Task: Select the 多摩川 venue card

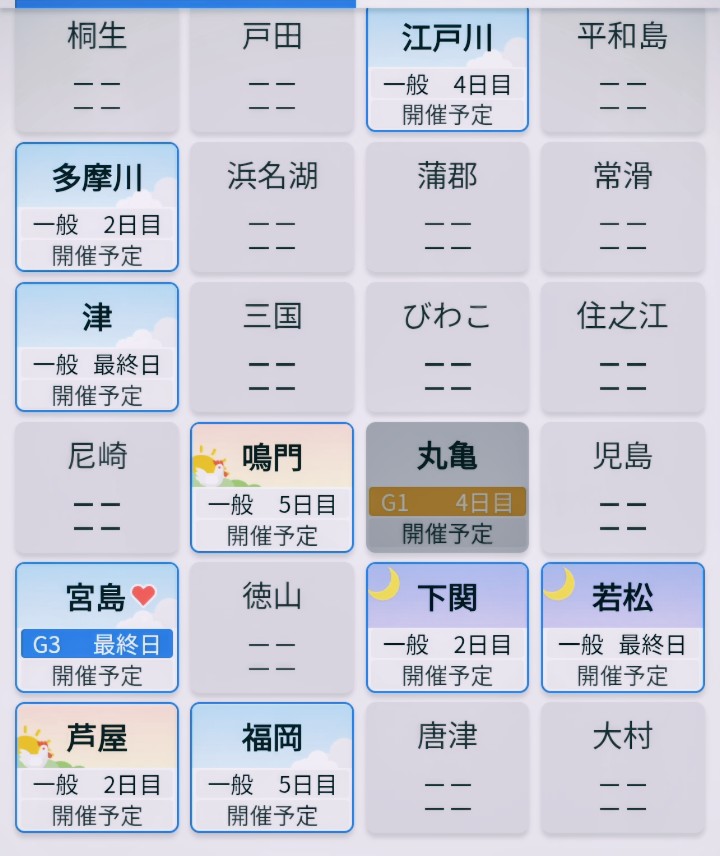Action: pyautogui.click(x=97, y=207)
